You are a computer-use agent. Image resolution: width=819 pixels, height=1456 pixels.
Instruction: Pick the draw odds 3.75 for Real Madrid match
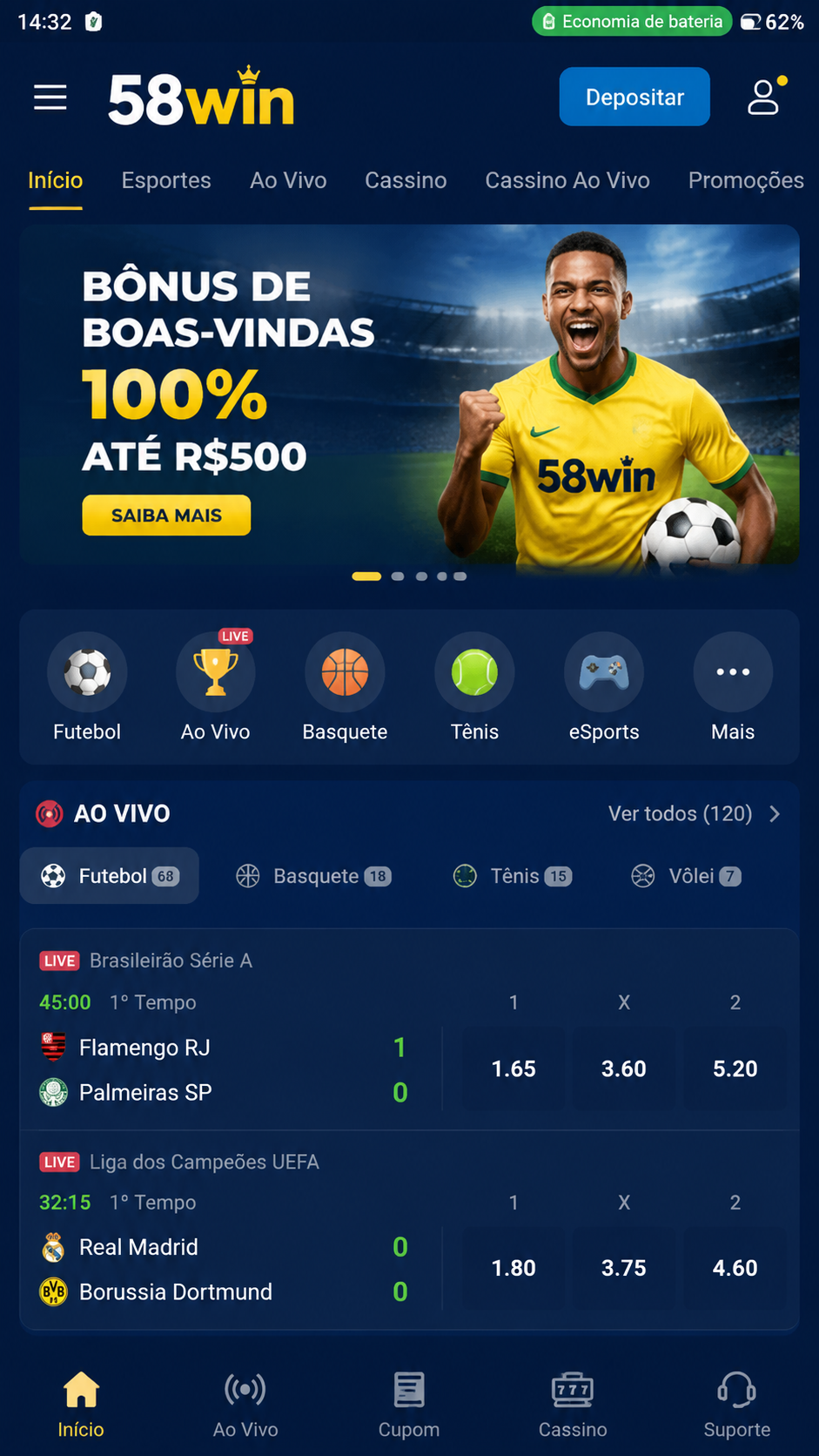click(624, 1268)
